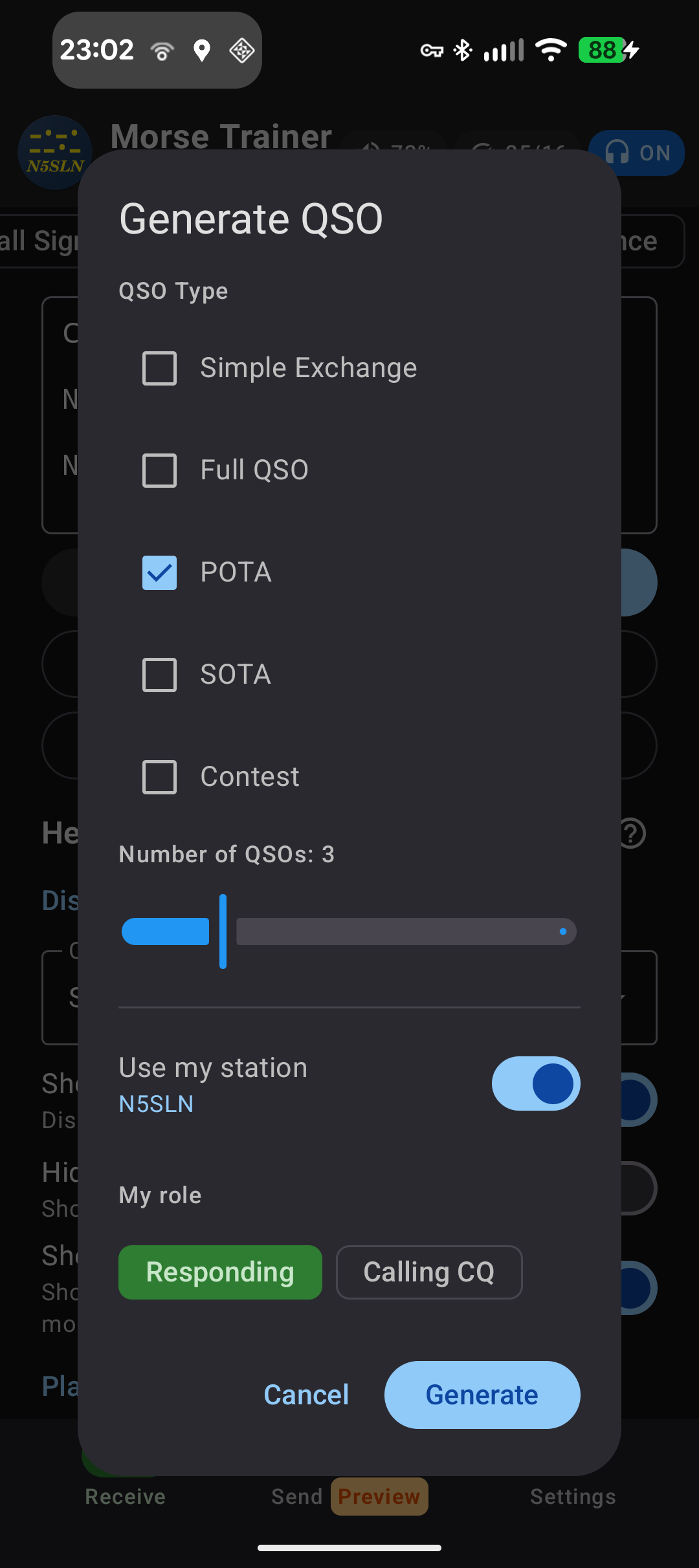Image resolution: width=699 pixels, height=1568 pixels.
Task: Select the Calling CQ role
Action: [x=428, y=1272]
